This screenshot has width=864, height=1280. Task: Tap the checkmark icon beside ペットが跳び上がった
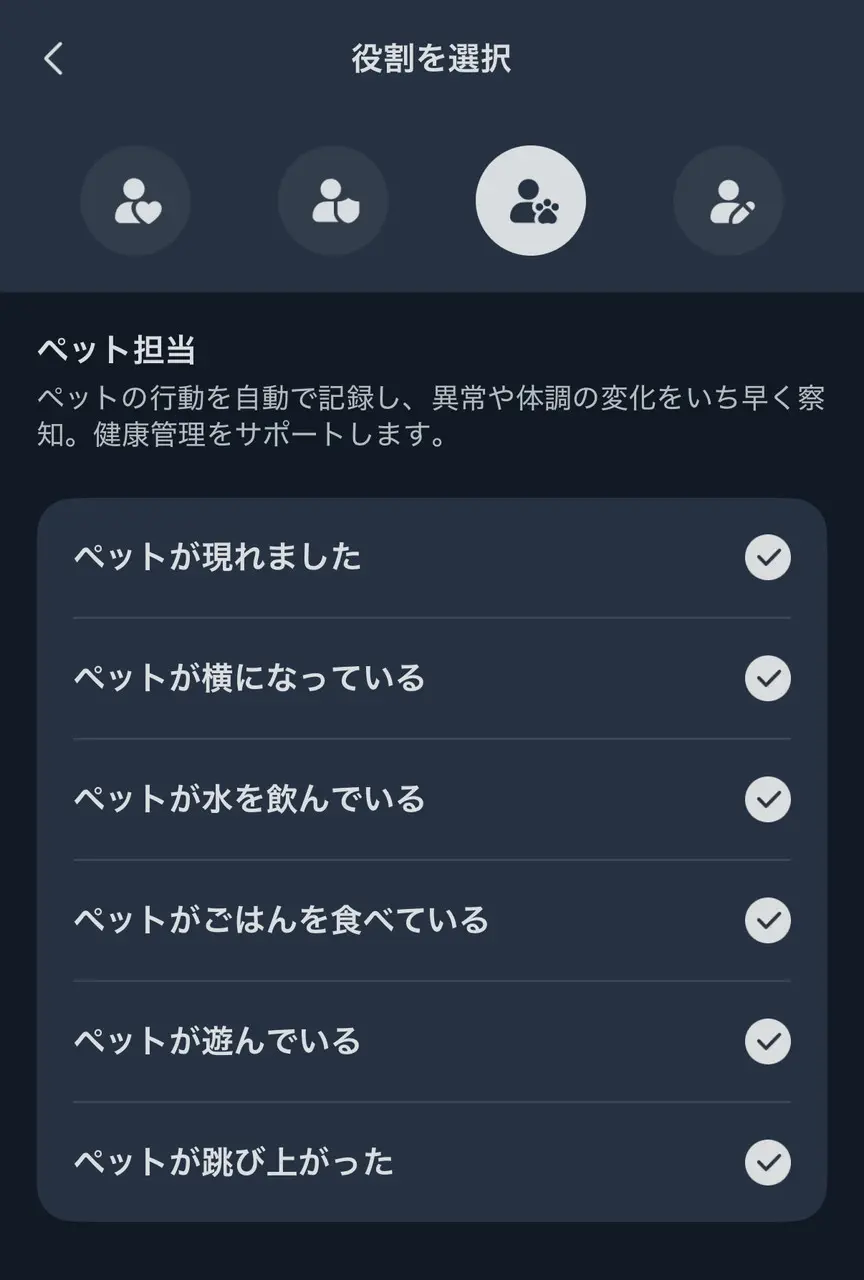point(768,1163)
